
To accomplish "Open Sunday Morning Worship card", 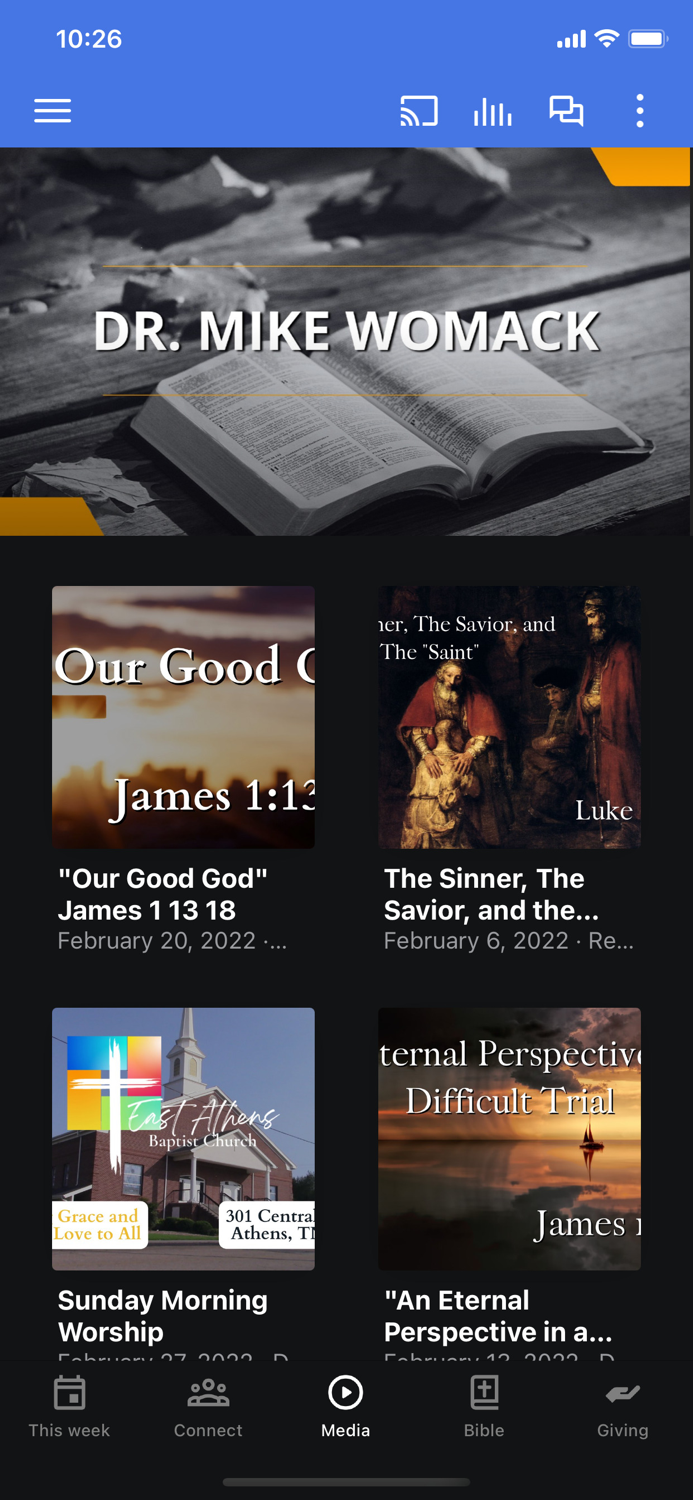I will (183, 1139).
